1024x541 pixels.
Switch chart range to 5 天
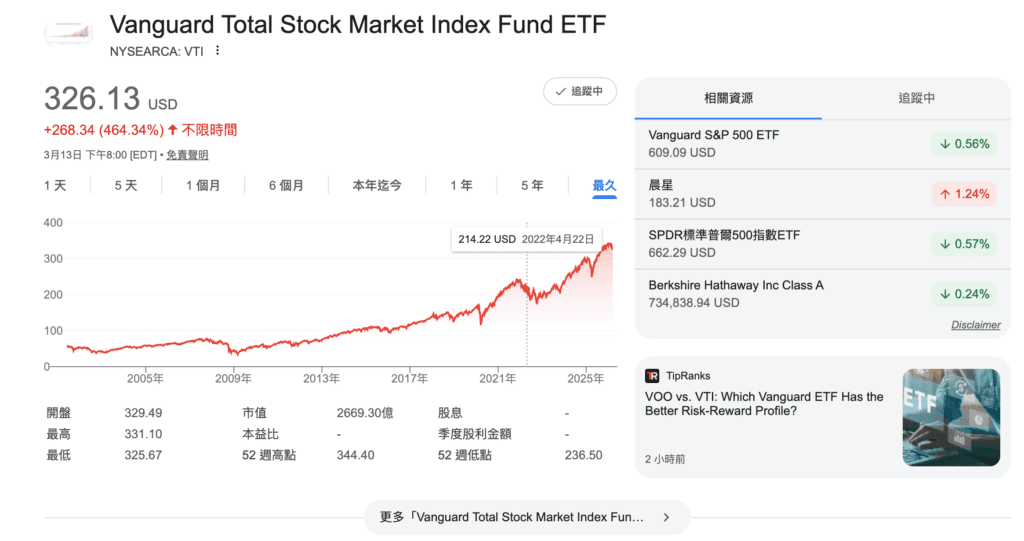[125, 185]
